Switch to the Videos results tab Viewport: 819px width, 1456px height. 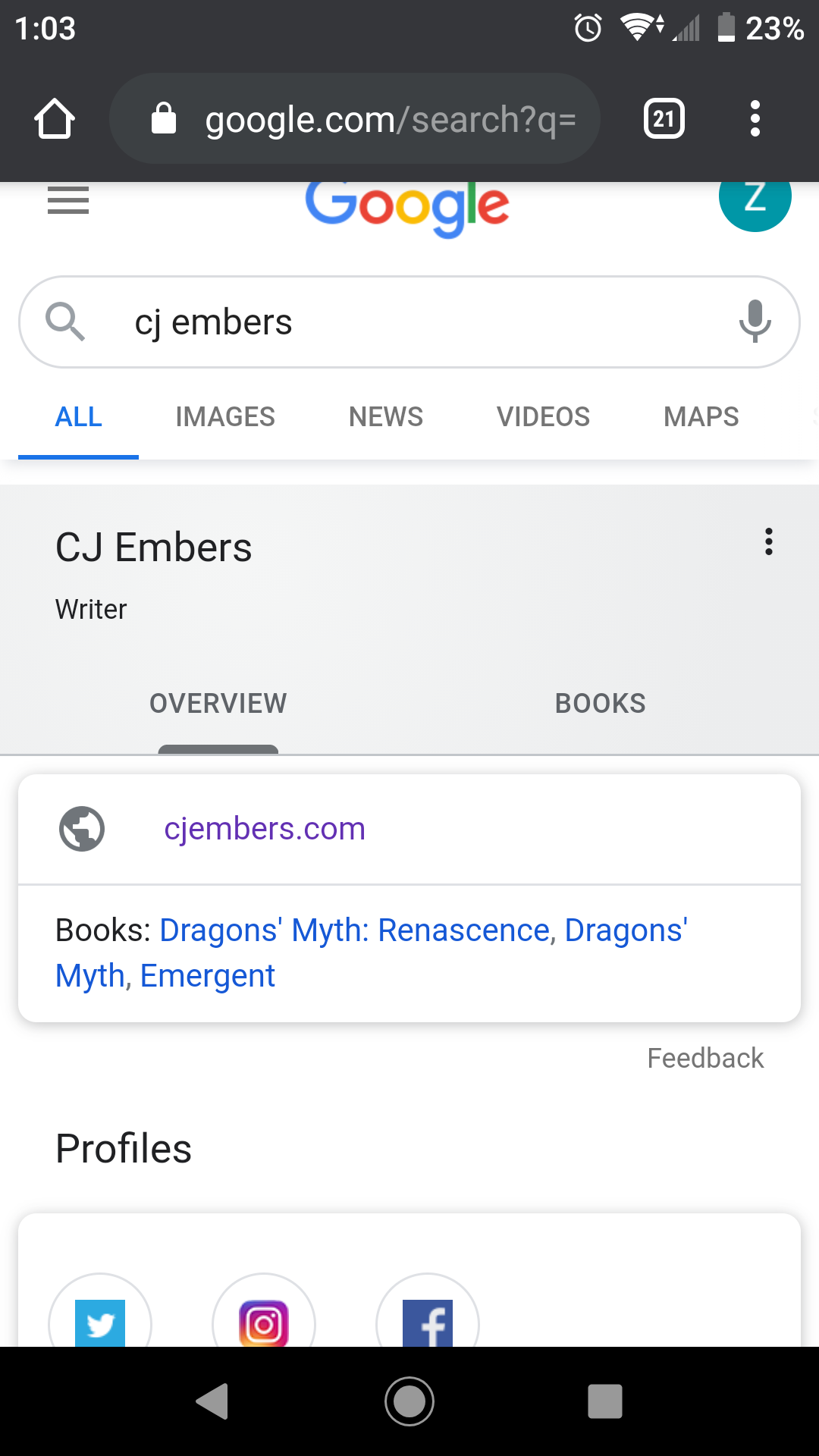543,417
